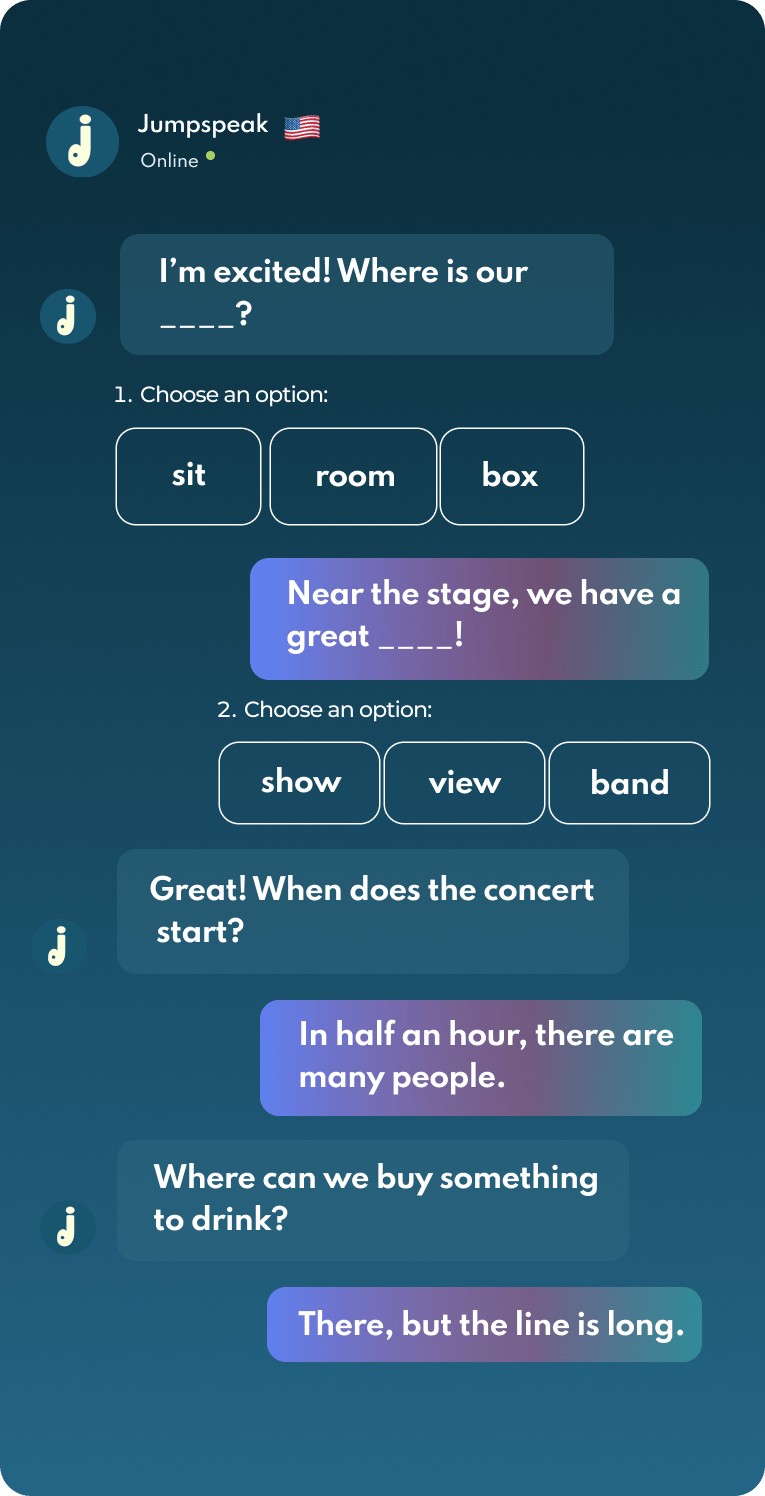
Task: Pick 'band' for the second blank
Action: [x=629, y=782]
